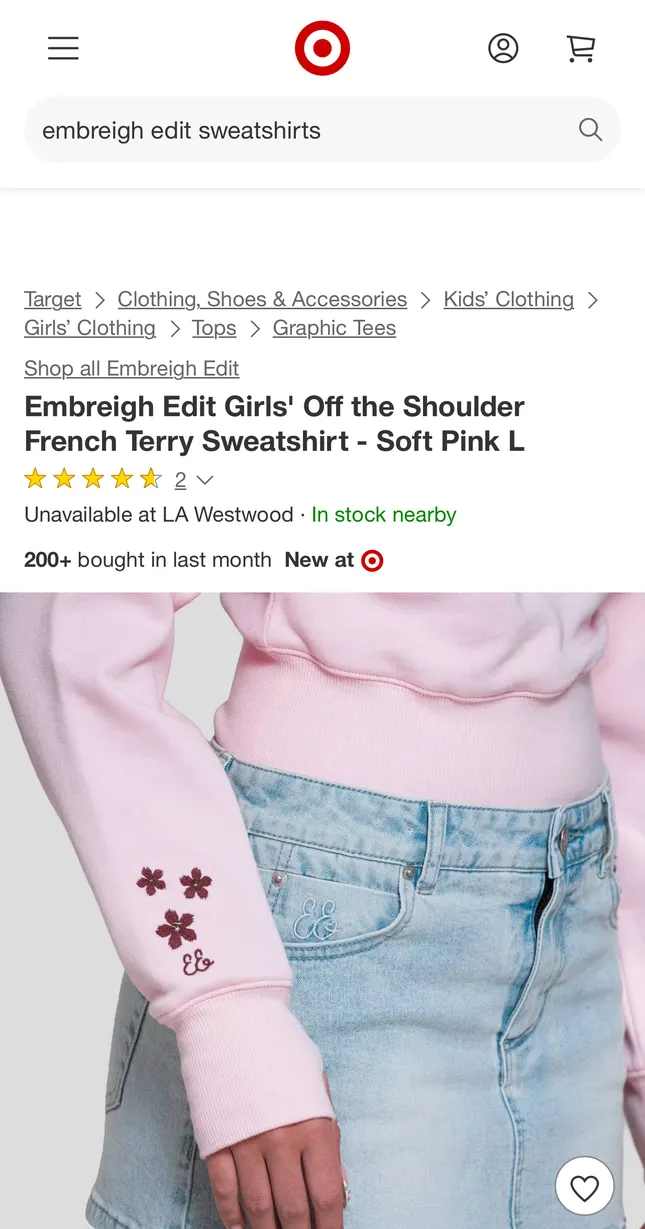Open the product image of the sweatshirt
Screen dimensions: 645x1229
tap(322, 910)
